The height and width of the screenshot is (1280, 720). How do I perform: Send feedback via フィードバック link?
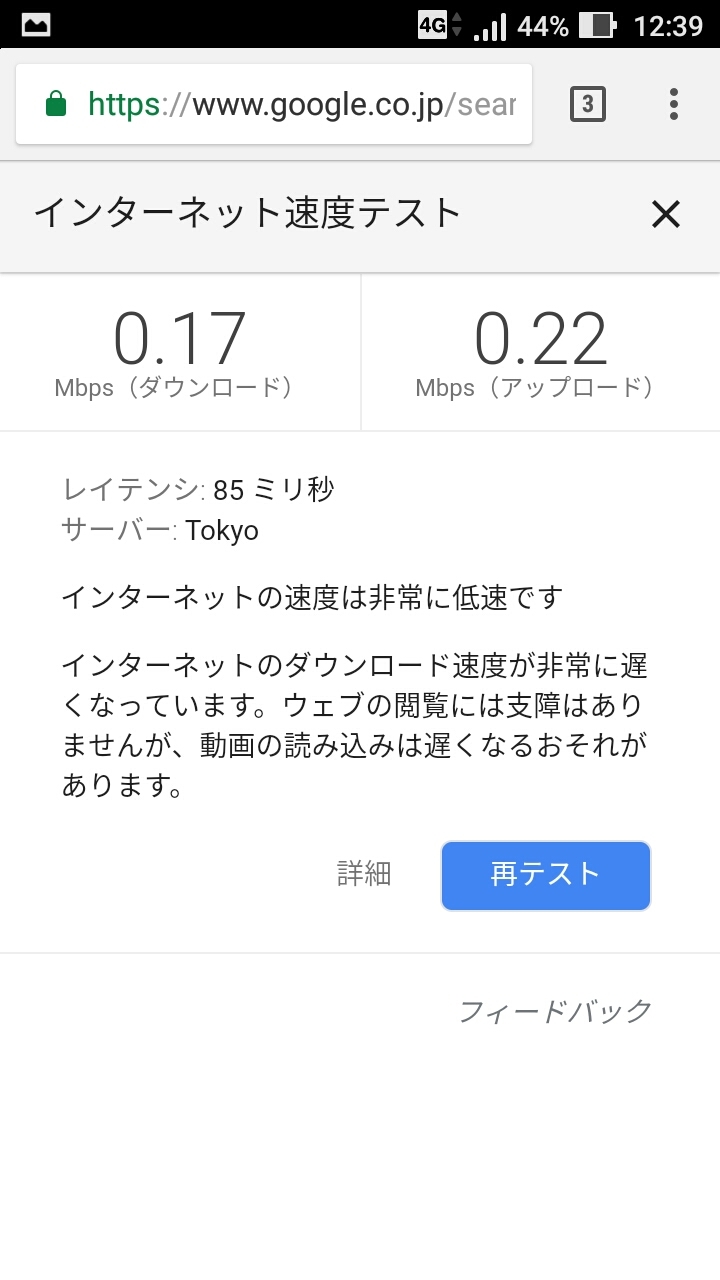click(x=555, y=1011)
